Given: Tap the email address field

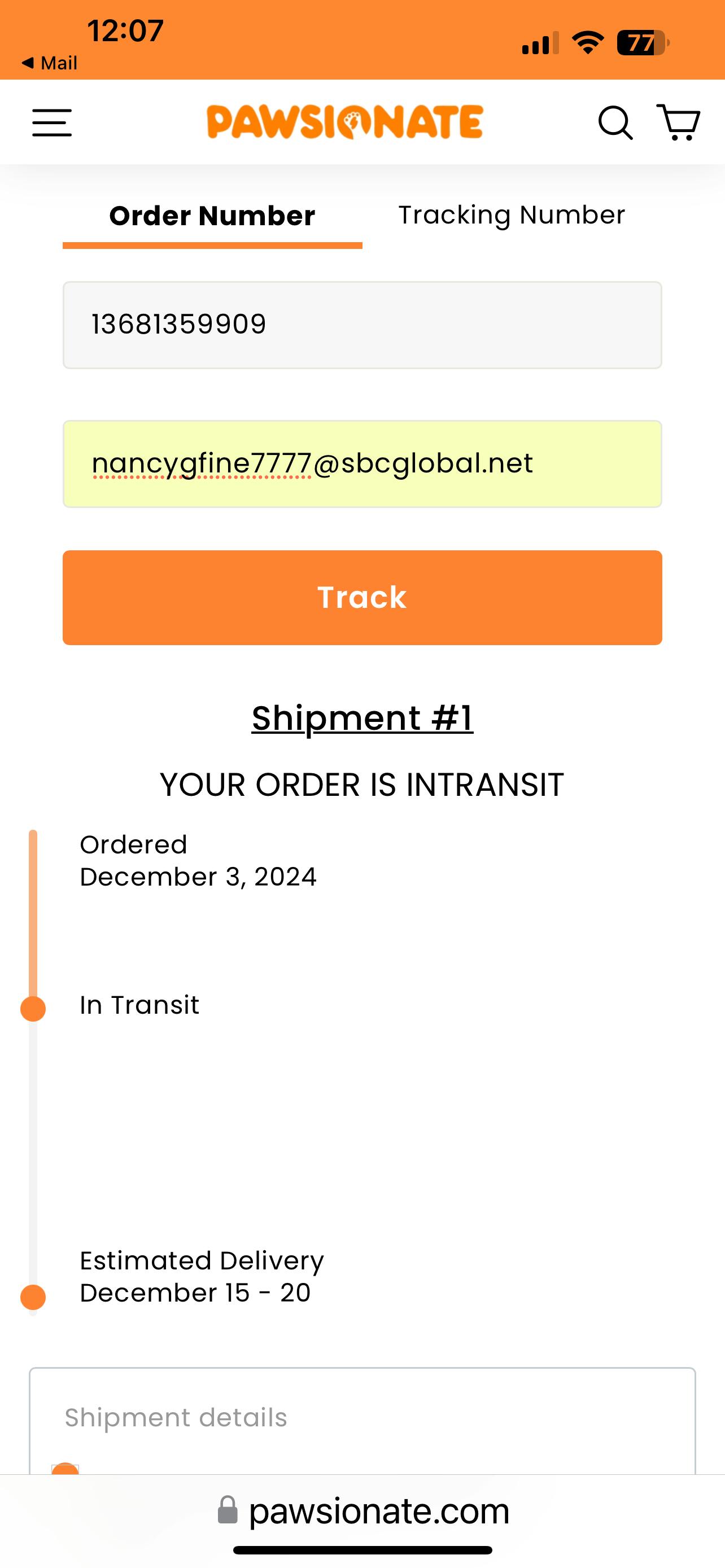Looking at the screenshot, I should tap(362, 464).
